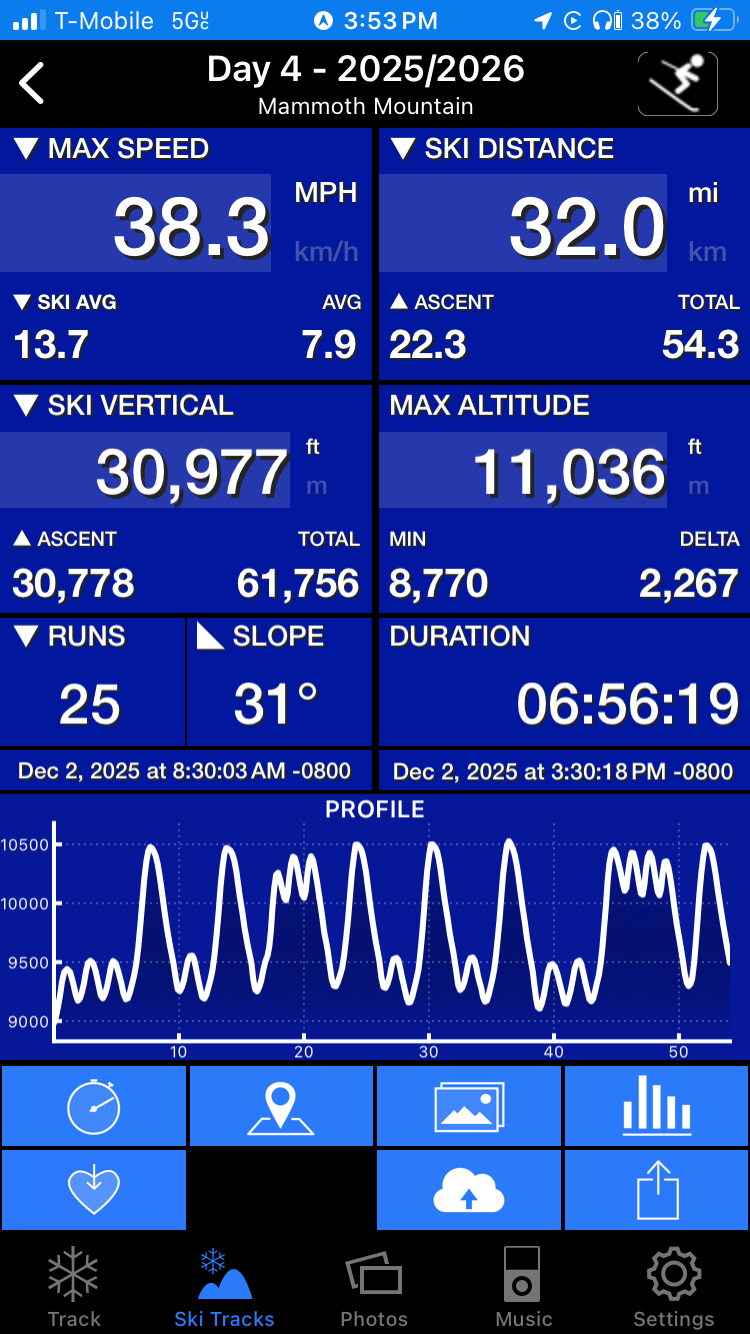Open the Settings tab
750x1334 pixels.
coord(673,1286)
